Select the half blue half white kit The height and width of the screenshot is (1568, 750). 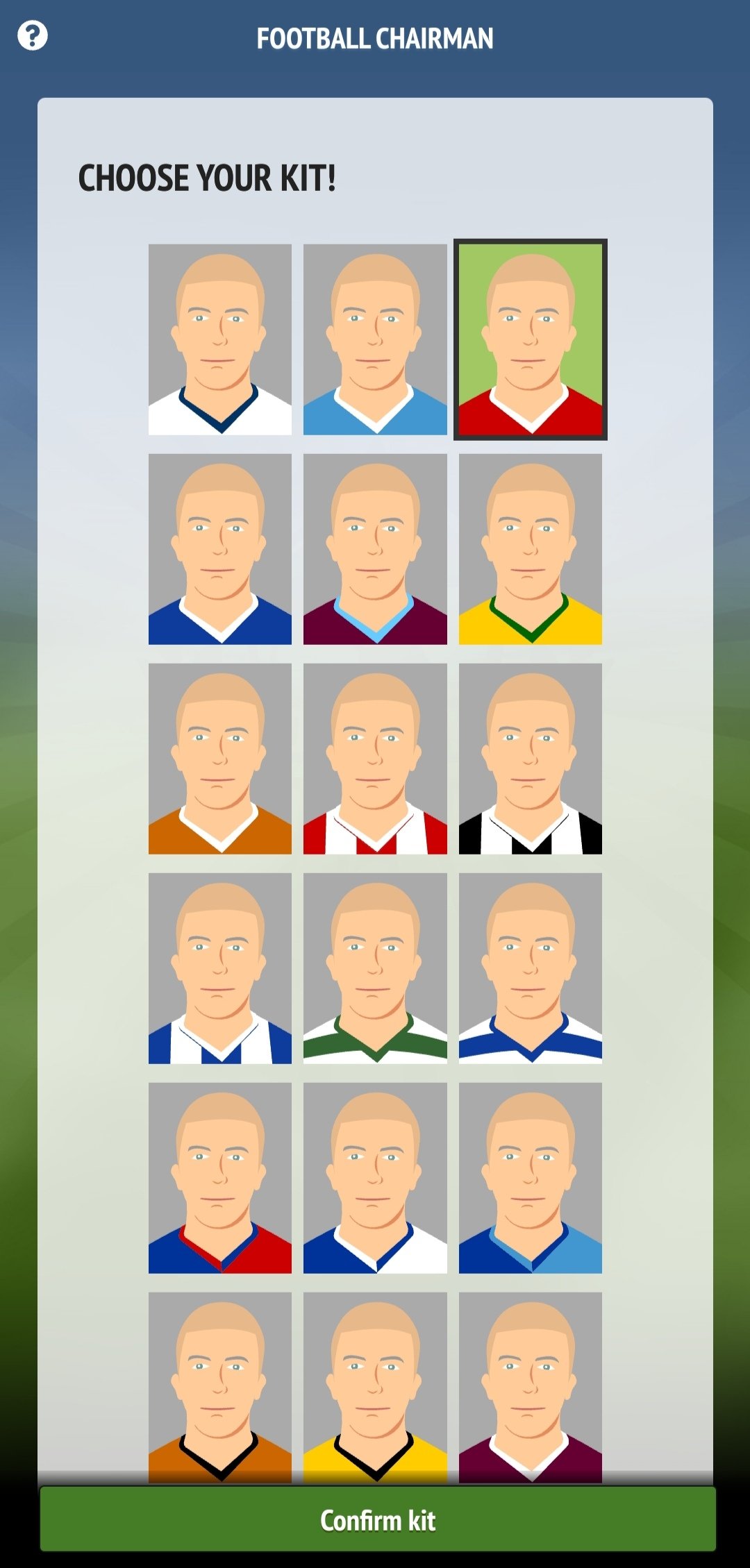pos(375,1178)
